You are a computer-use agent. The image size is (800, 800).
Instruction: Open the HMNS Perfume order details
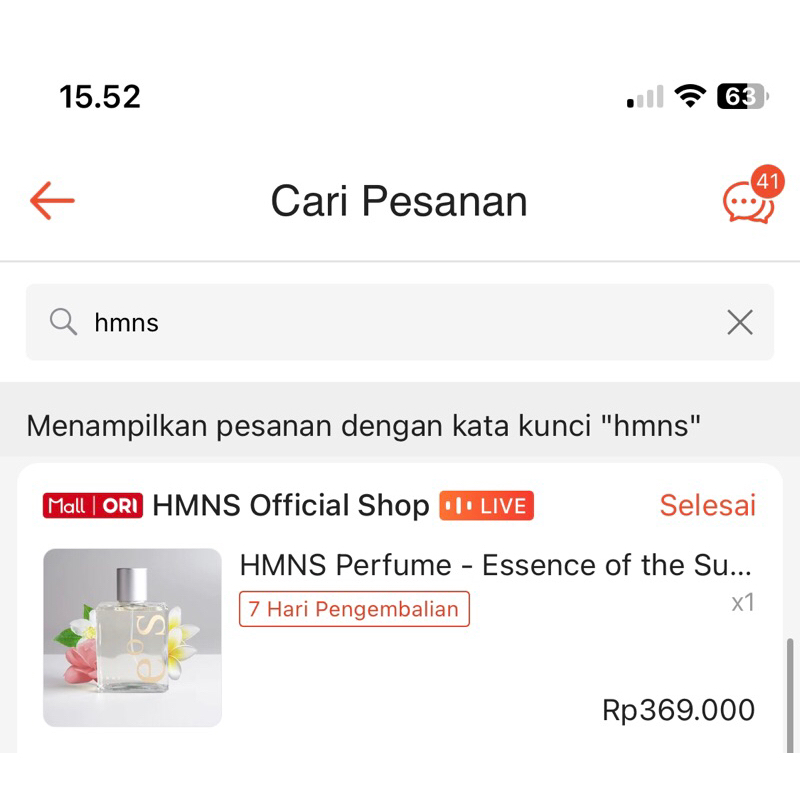coord(494,566)
